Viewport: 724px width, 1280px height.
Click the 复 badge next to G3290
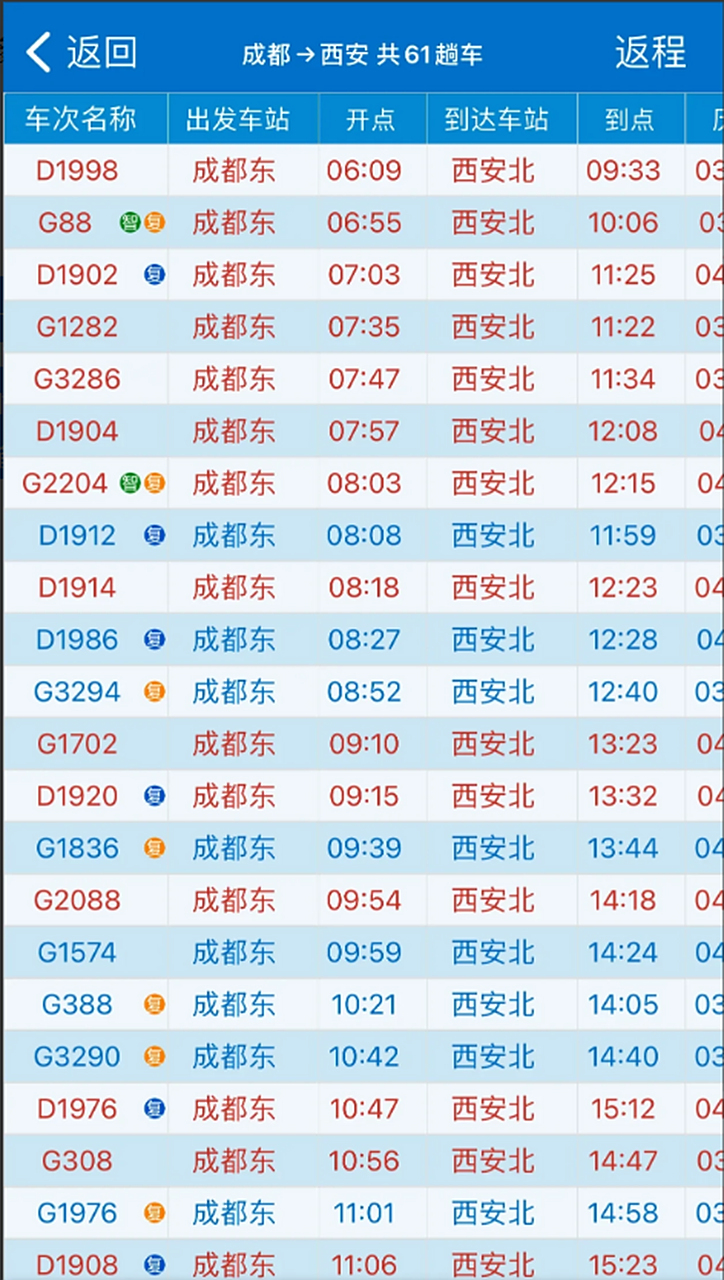[x=155, y=1057]
